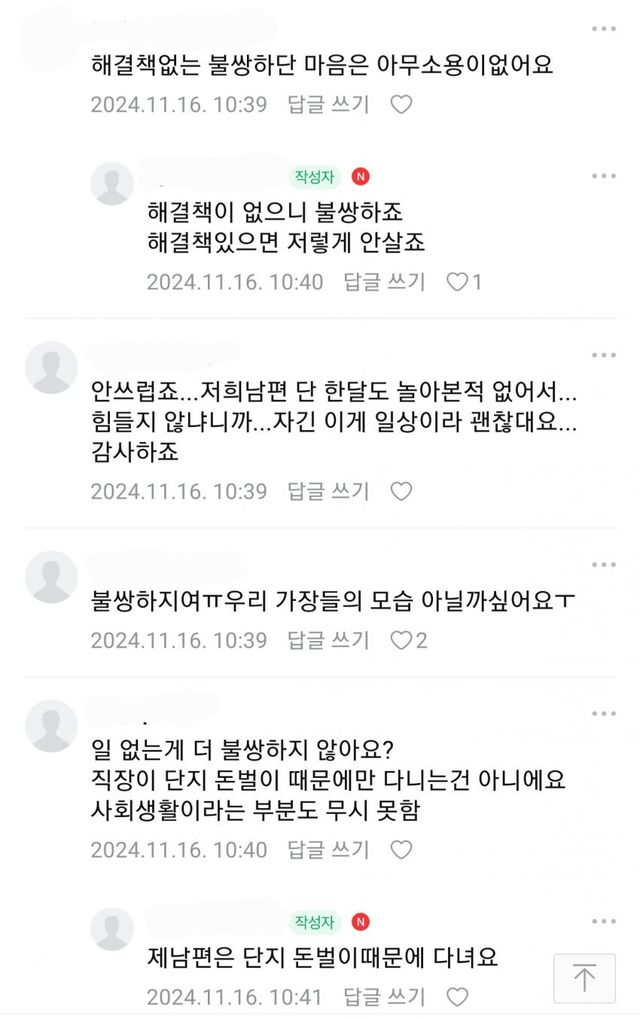Open the options menu for the '해결책이 없으니 불쌍하죠' reply
Image resolution: width=640 pixels, height=1019 pixels.
(x=603, y=176)
